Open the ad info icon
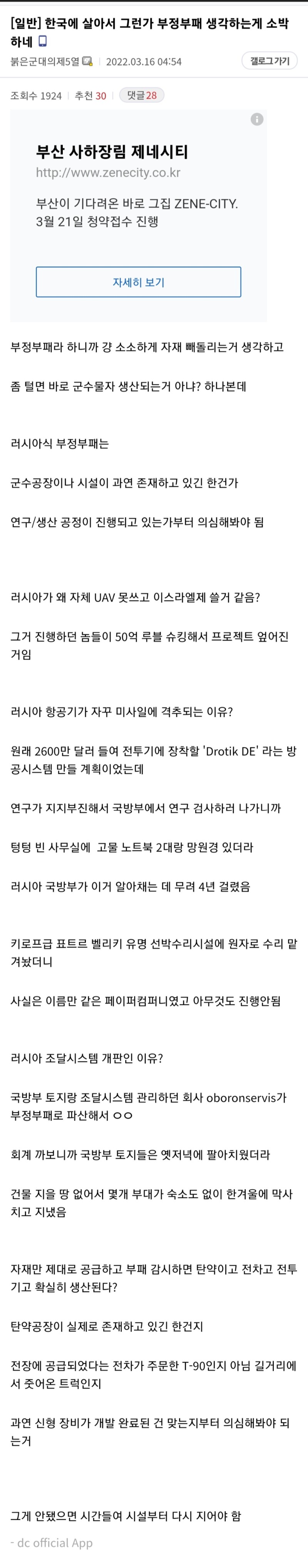This screenshot has height=1568, width=308. [258, 119]
